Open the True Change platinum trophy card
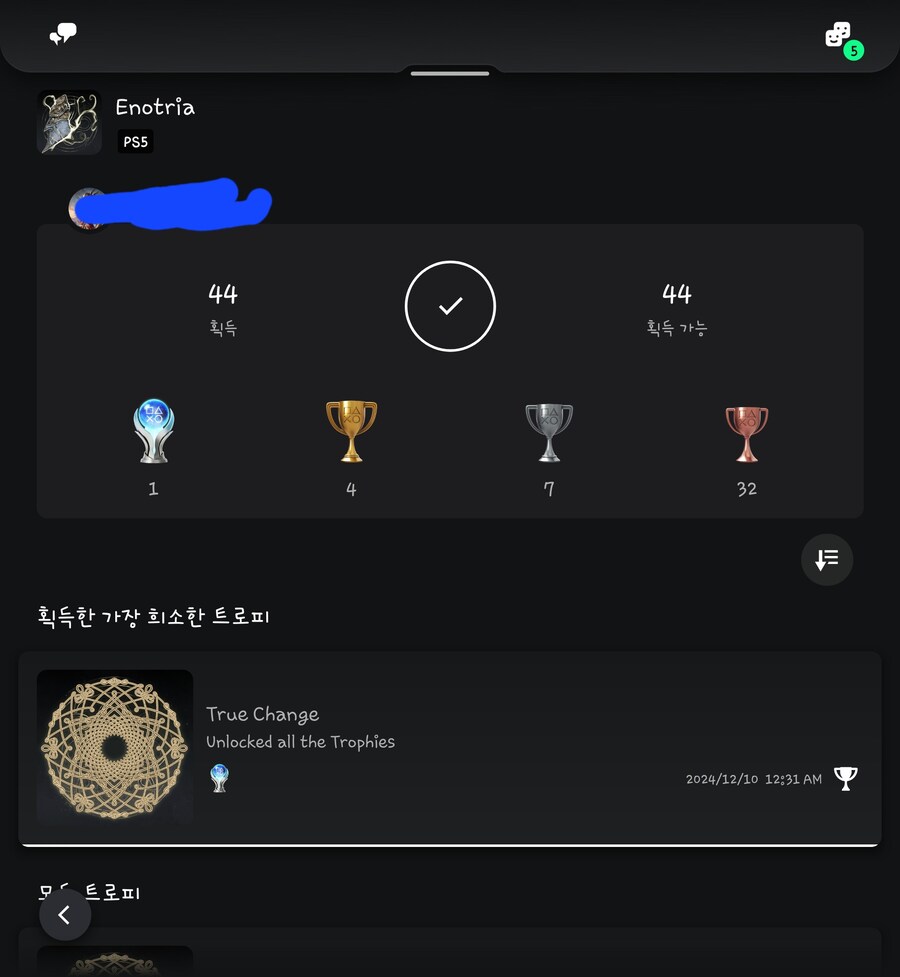Viewport: 900px width, 977px height. pos(450,748)
